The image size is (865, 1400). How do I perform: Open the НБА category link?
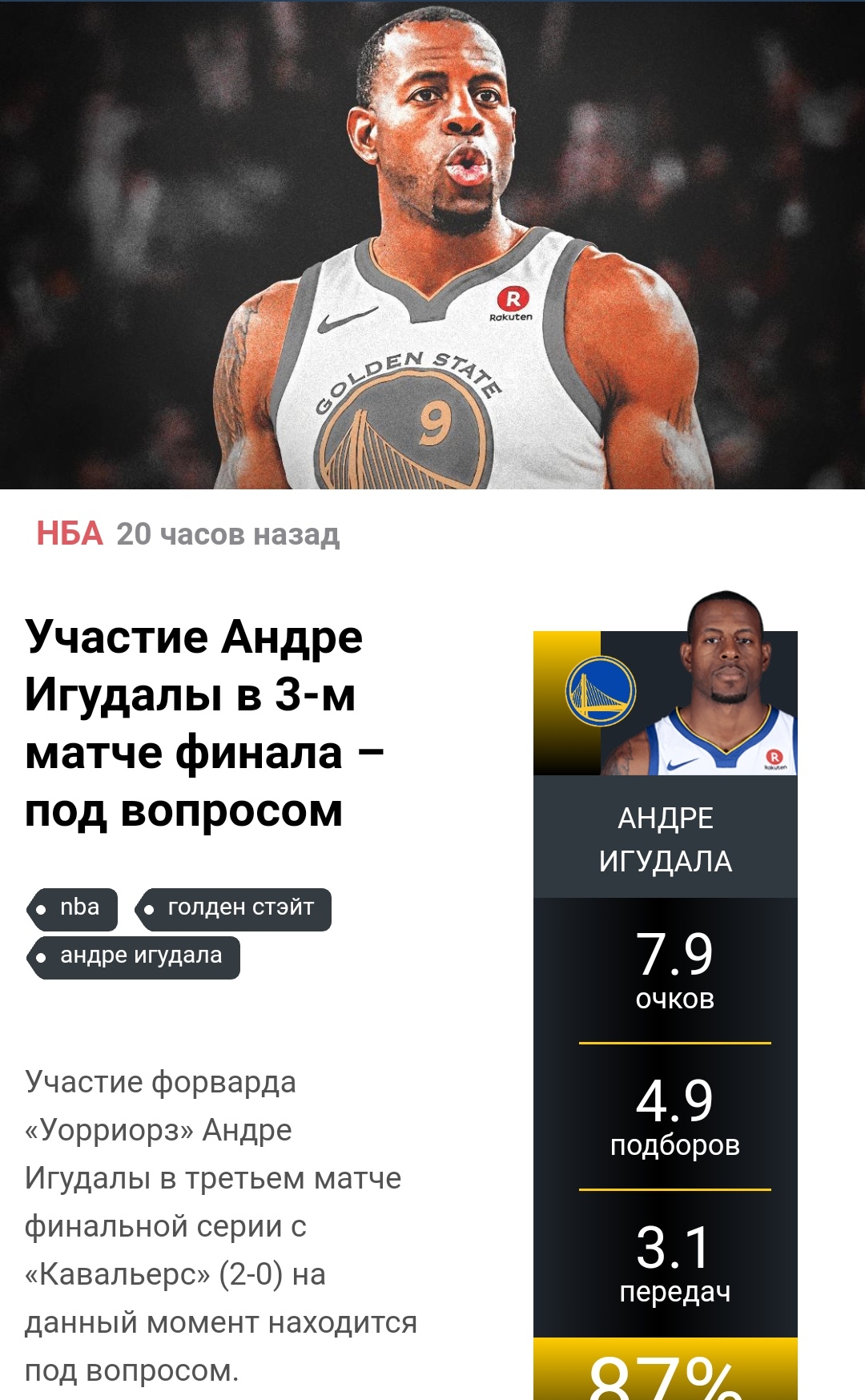click(x=70, y=533)
